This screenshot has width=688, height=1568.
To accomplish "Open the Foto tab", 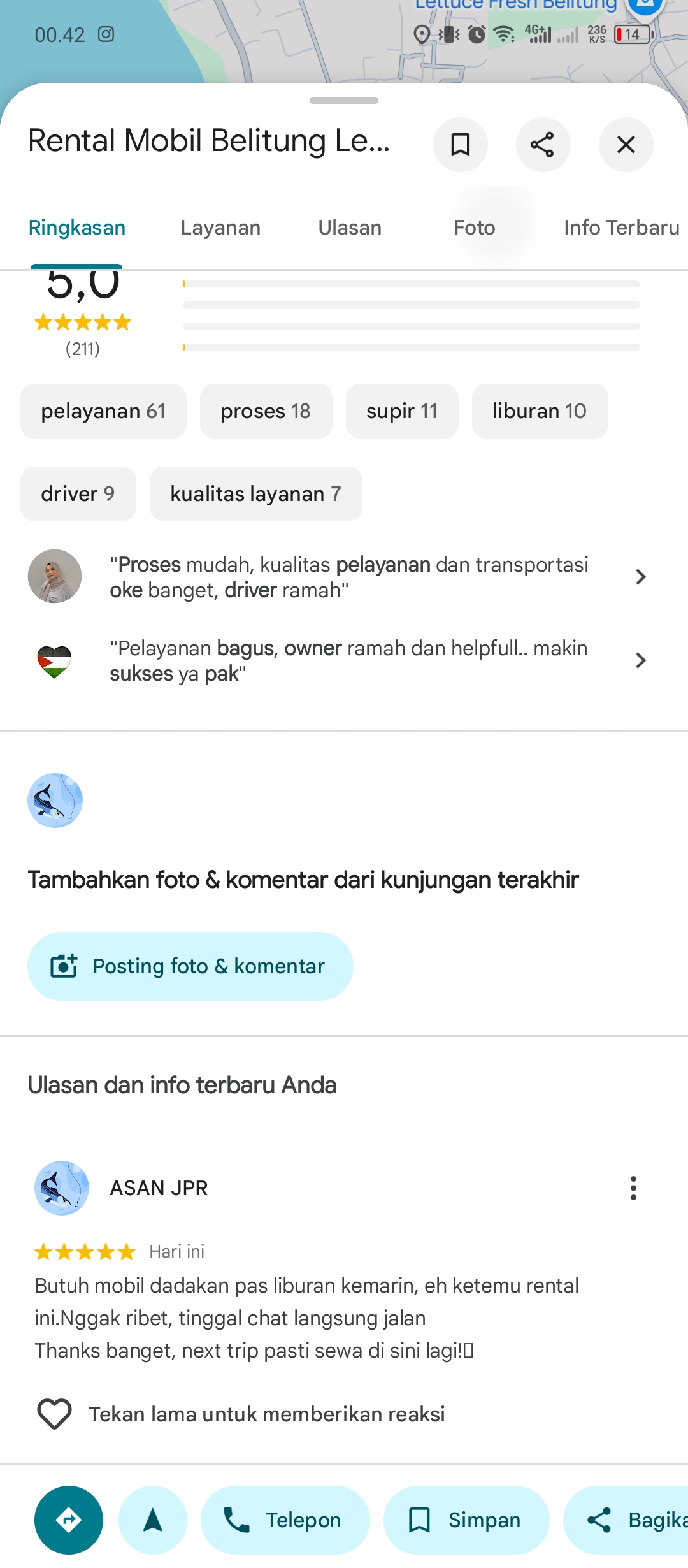I will (475, 228).
